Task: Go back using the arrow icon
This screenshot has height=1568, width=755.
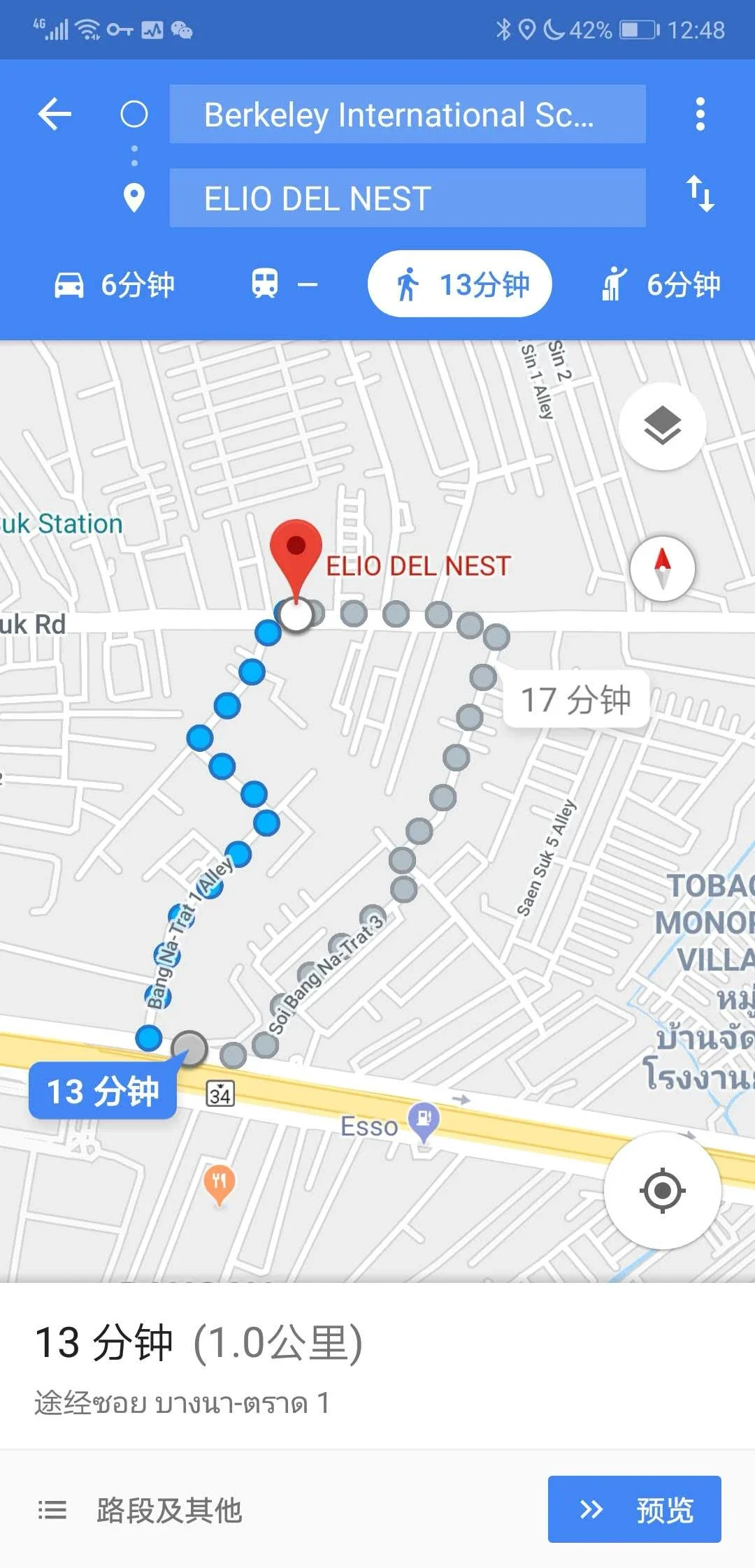Action: 55,114
